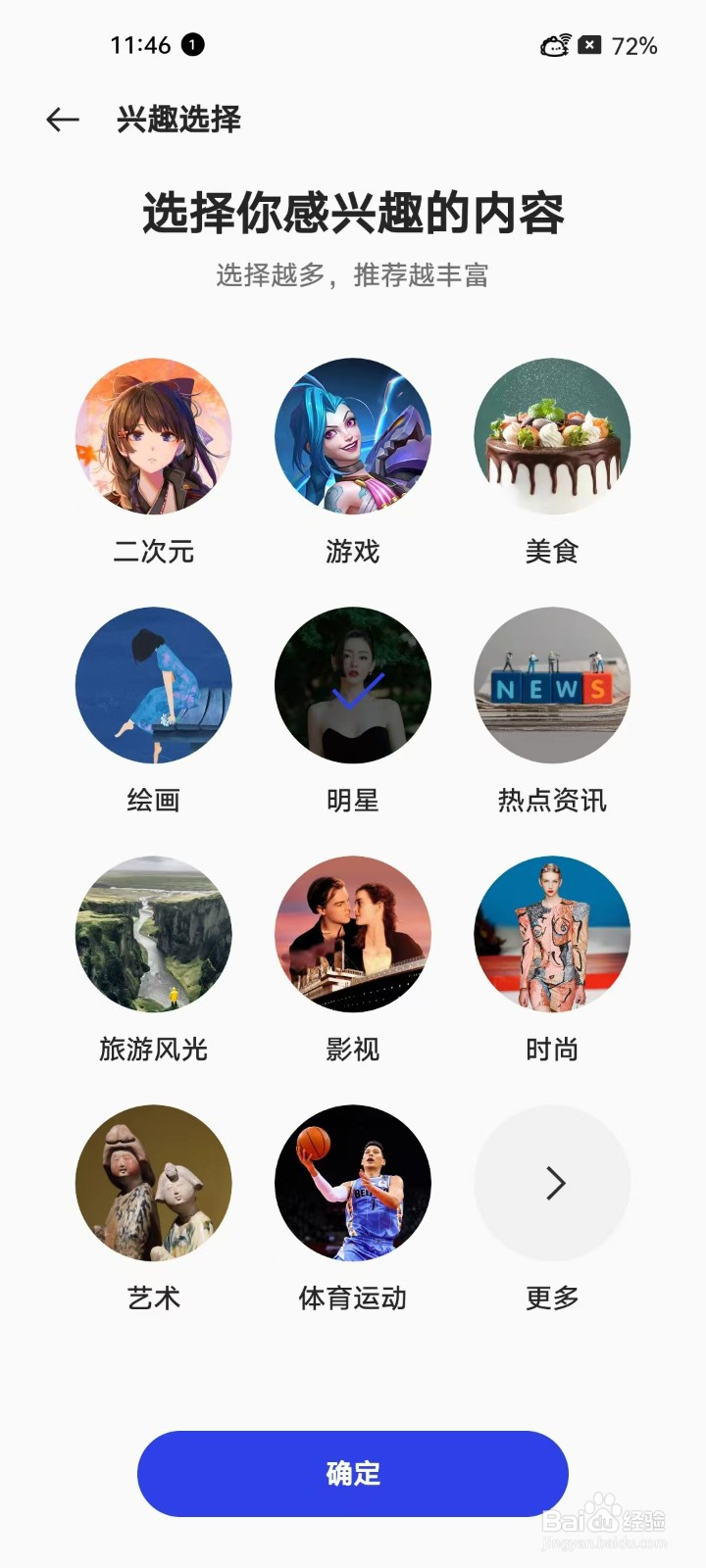
Task: Pick the 旅游风光 interest
Action: tap(154, 934)
